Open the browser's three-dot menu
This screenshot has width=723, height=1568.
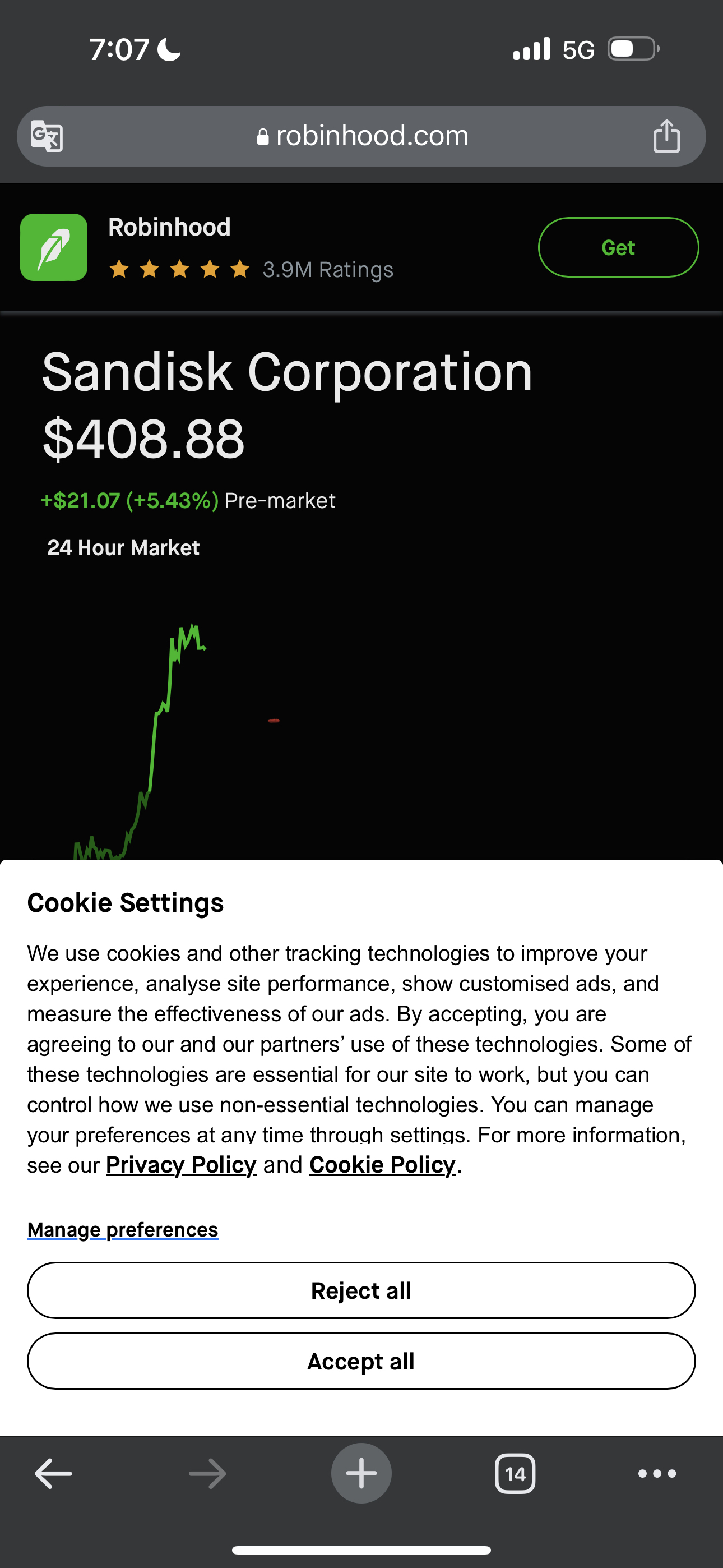pos(657,1474)
